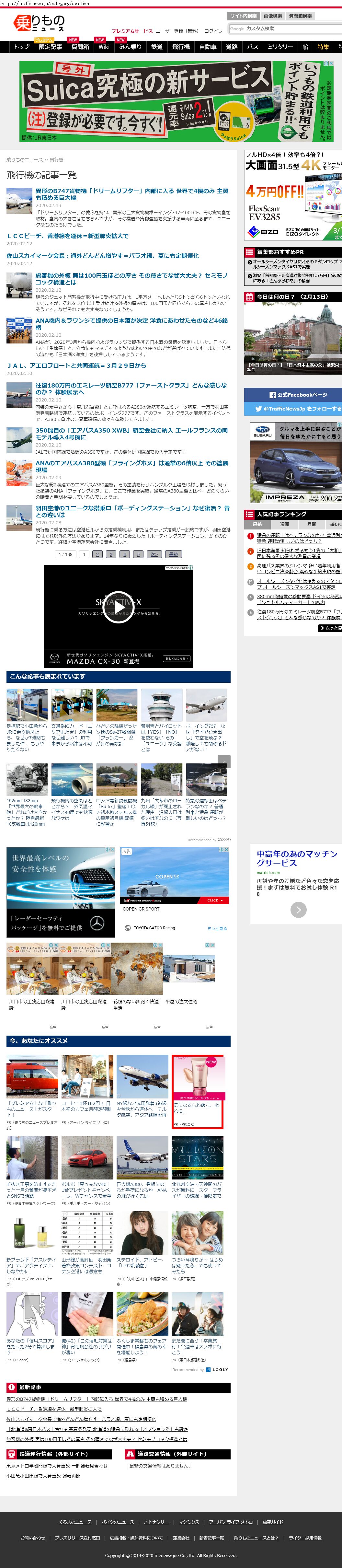Click the ログイン link

pyautogui.click(x=213, y=31)
